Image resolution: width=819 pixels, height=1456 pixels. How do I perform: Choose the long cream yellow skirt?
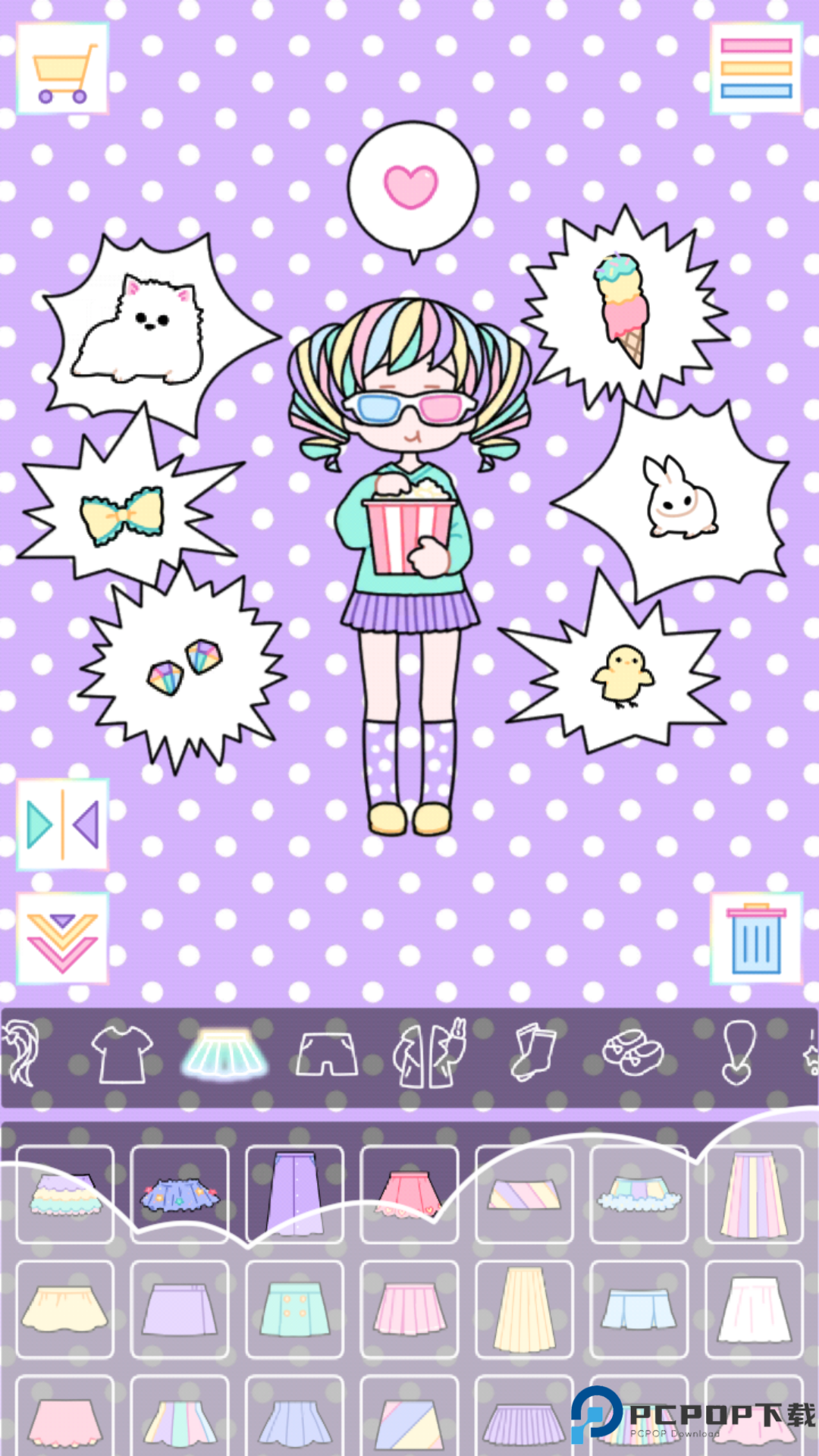point(524,1310)
